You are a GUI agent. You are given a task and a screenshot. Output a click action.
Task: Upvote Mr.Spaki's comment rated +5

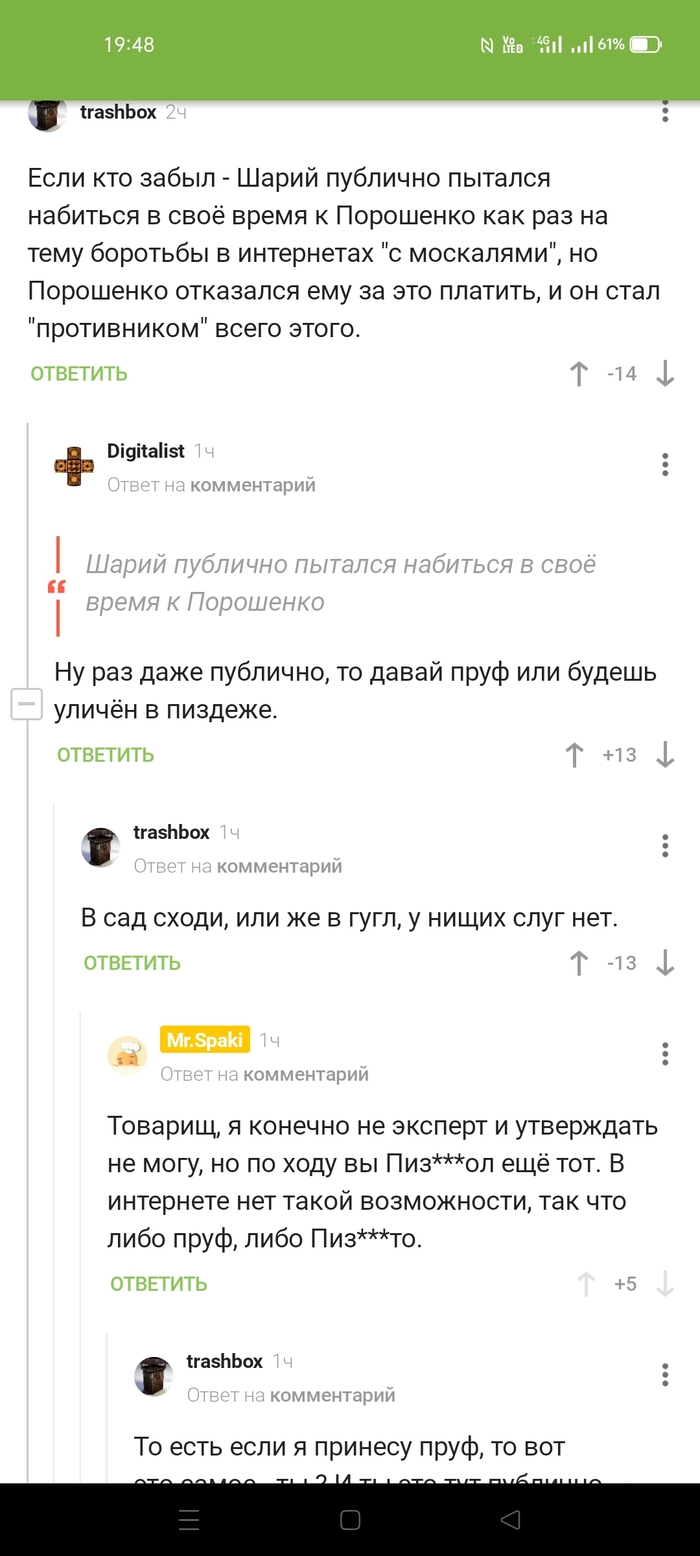586,1284
